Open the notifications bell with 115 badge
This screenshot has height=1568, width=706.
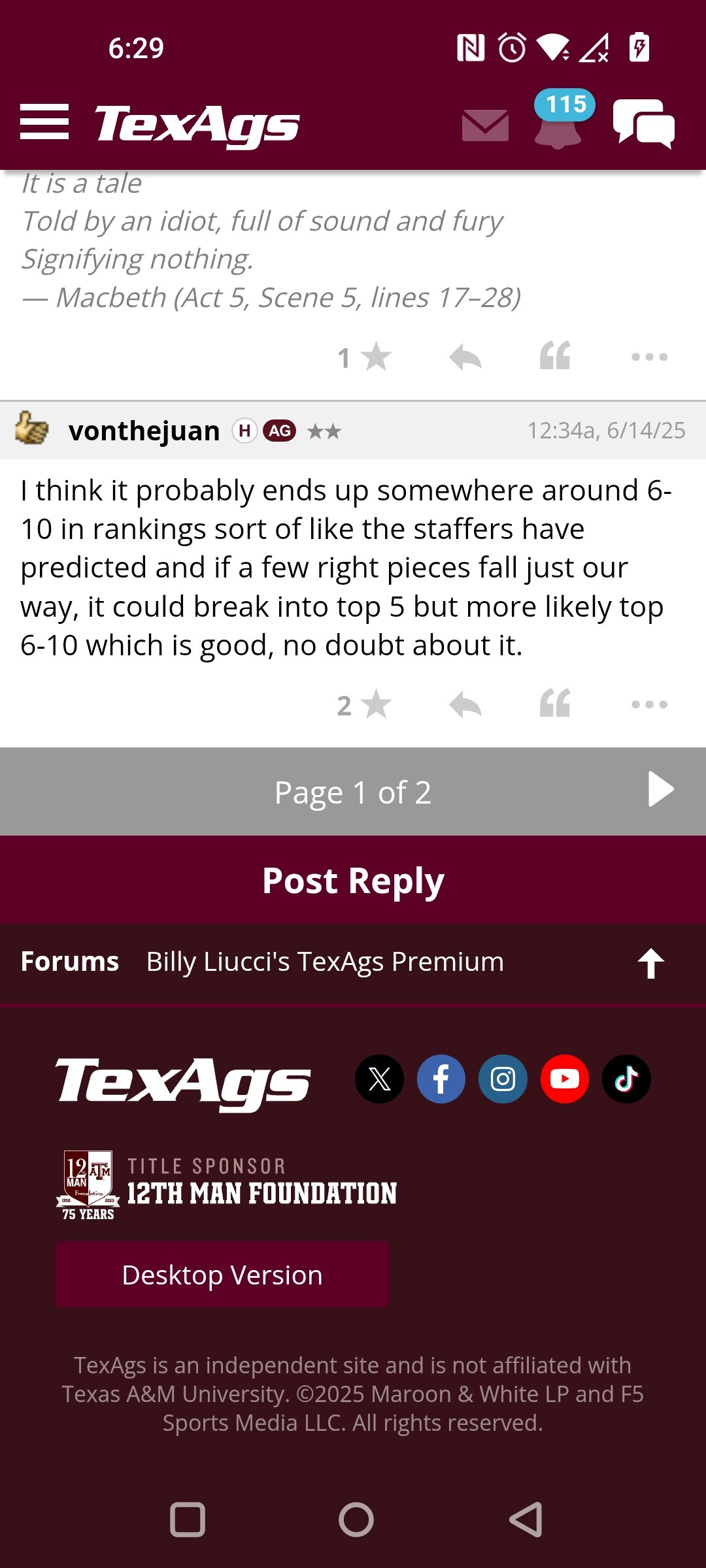coord(558,121)
